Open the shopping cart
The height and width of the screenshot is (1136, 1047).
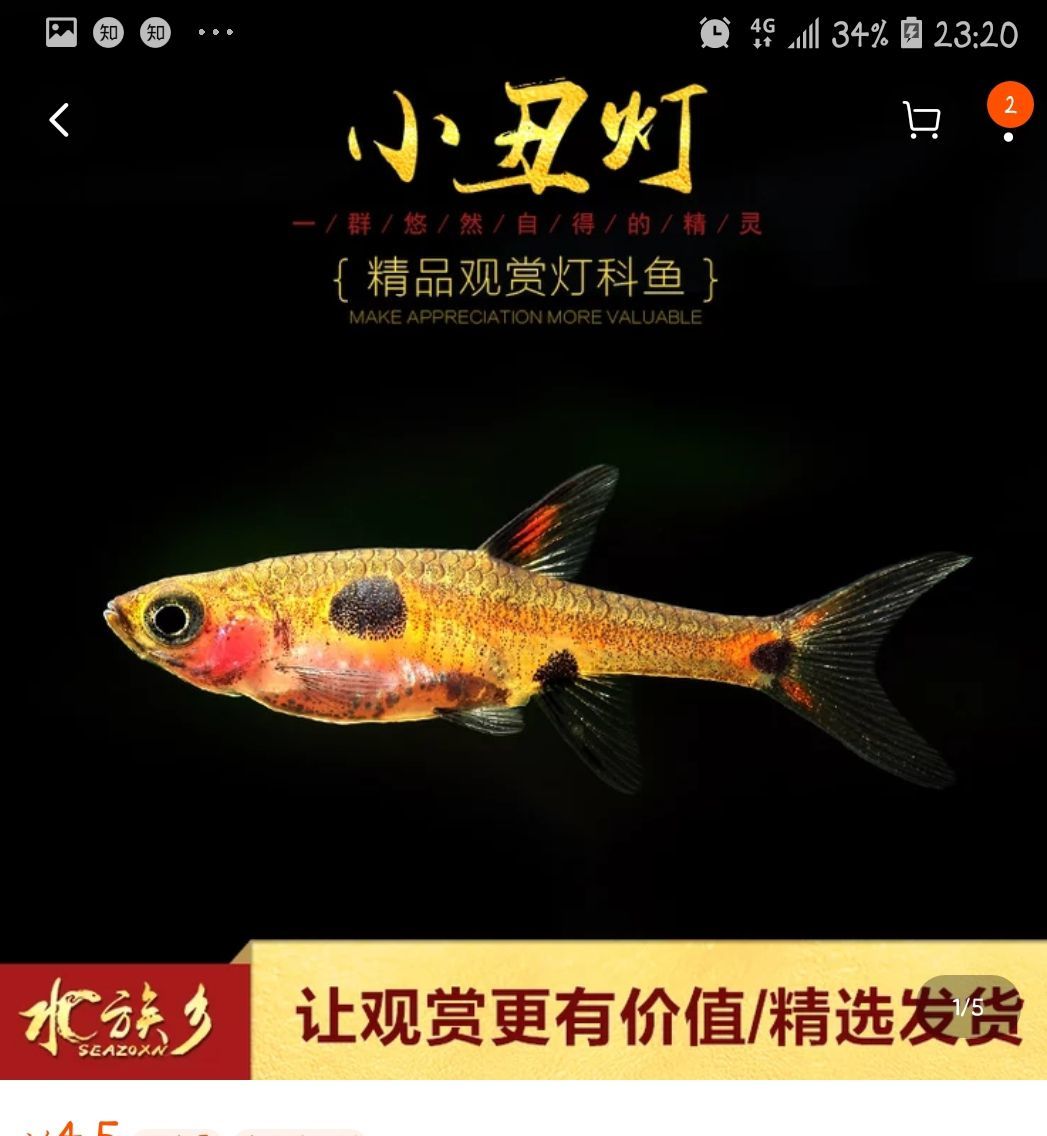point(921,121)
